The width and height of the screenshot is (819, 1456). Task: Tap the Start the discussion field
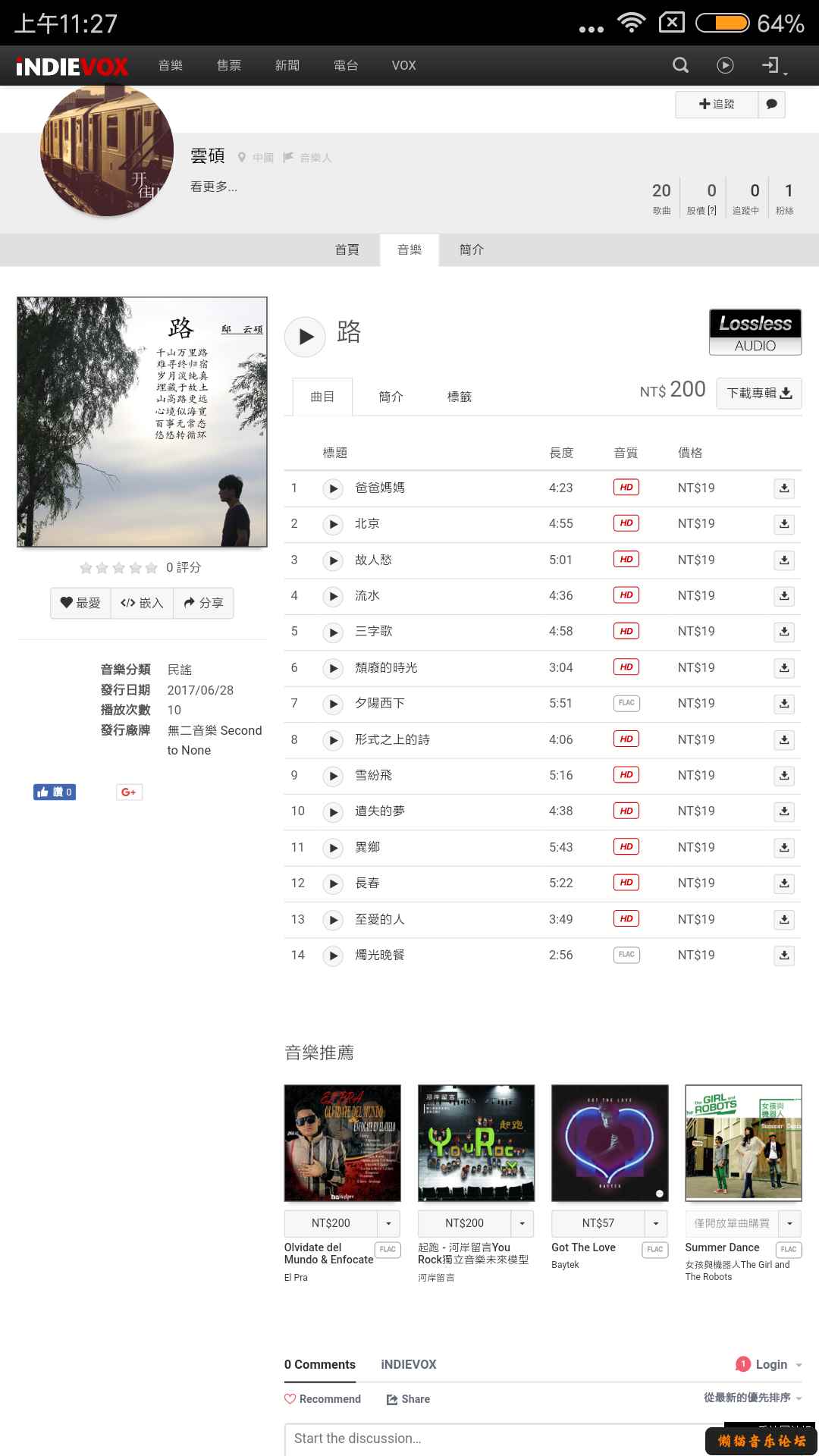point(493,1439)
